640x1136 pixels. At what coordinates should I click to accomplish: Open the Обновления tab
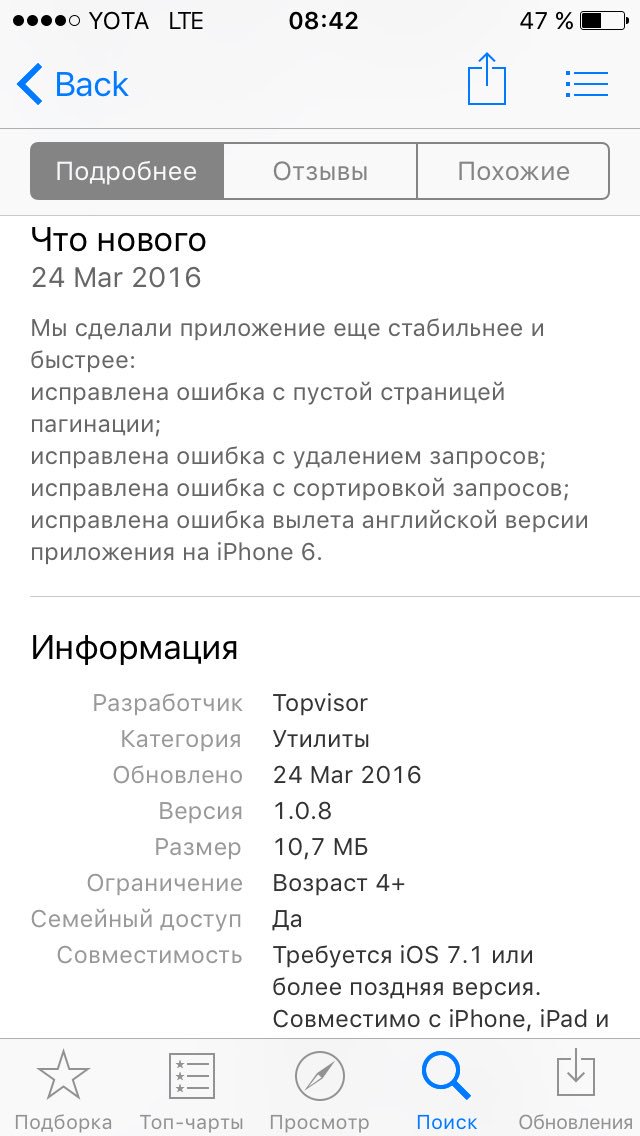575,1088
